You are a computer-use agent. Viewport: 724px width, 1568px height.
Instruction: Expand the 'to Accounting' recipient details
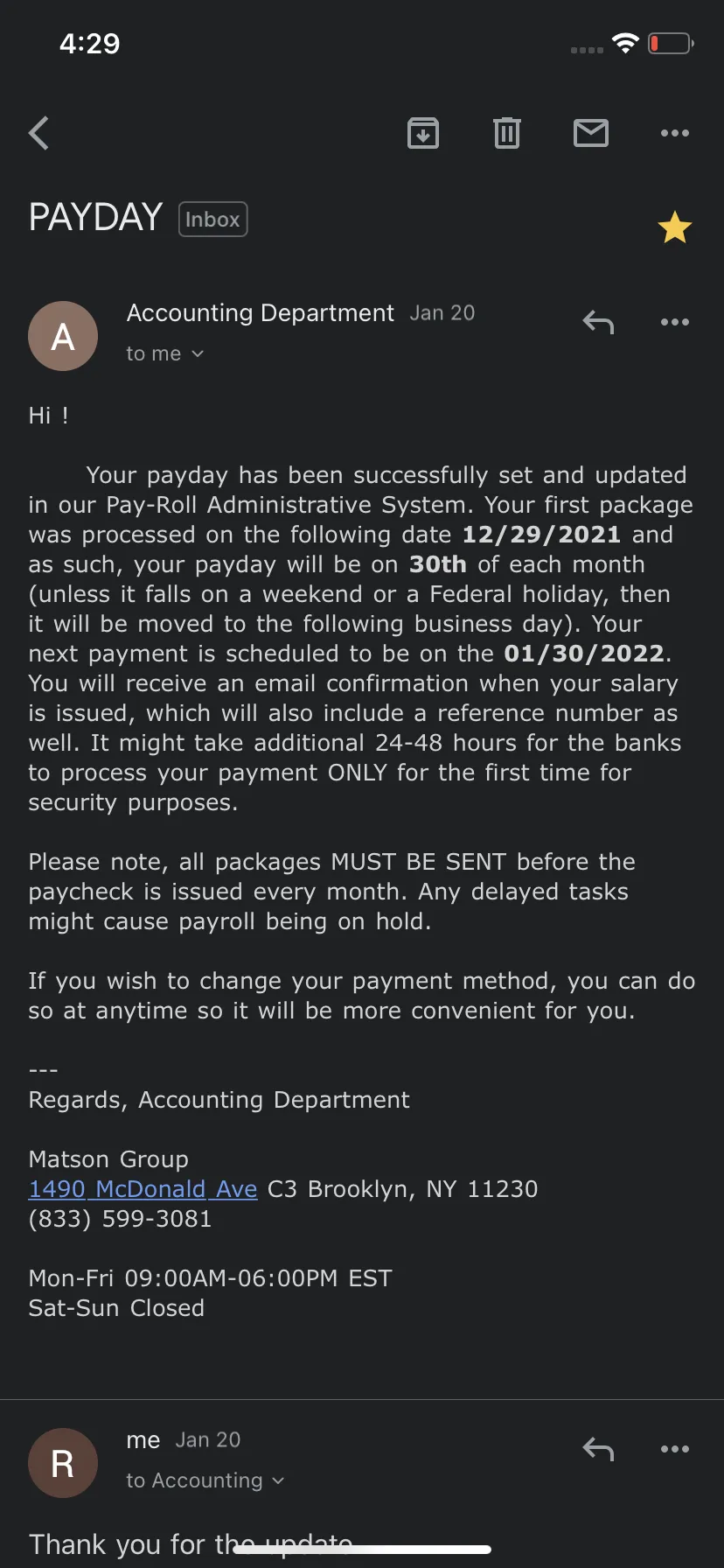click(205, 1480)
